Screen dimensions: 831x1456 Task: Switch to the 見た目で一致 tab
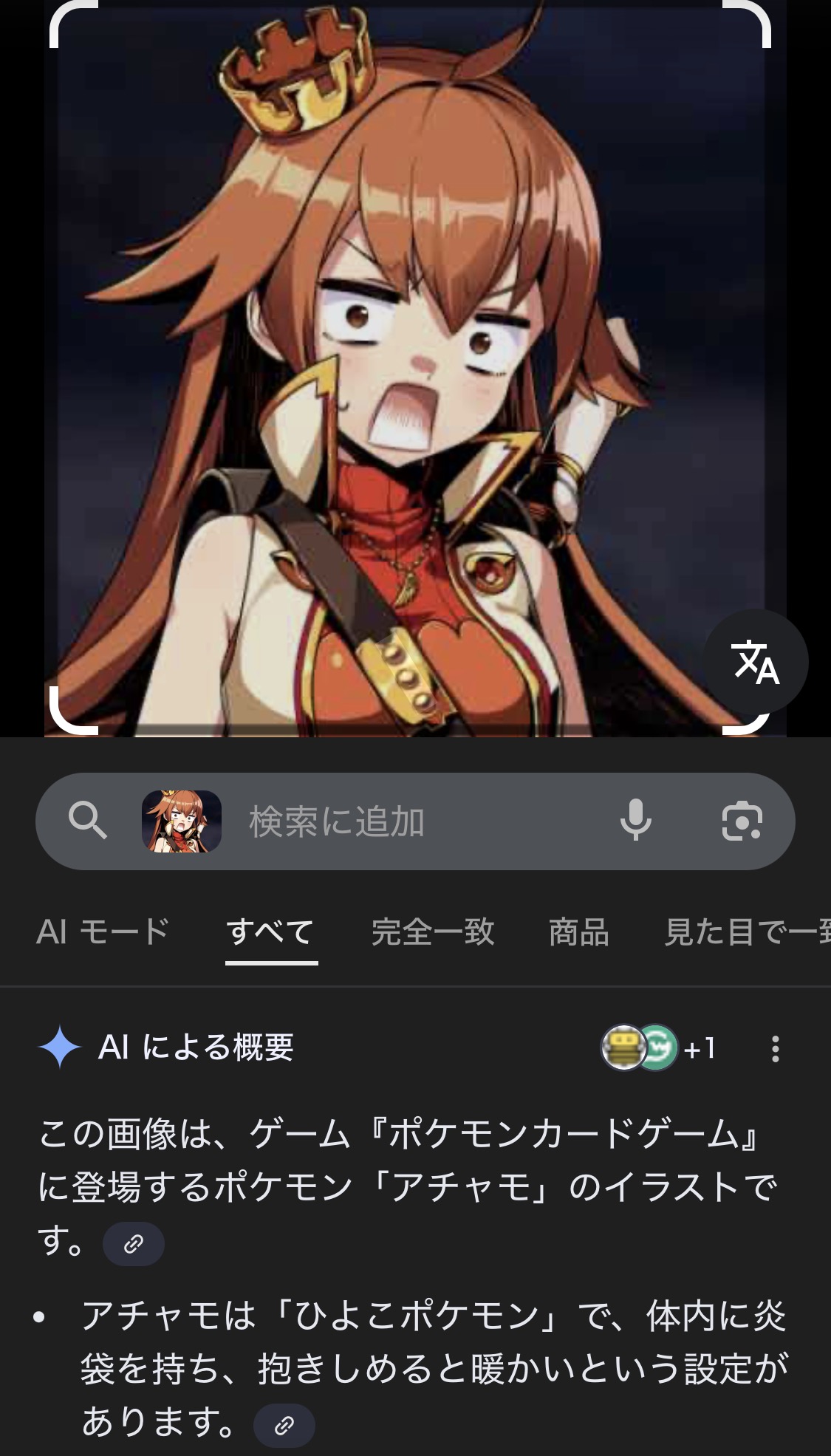click(746, 932)
